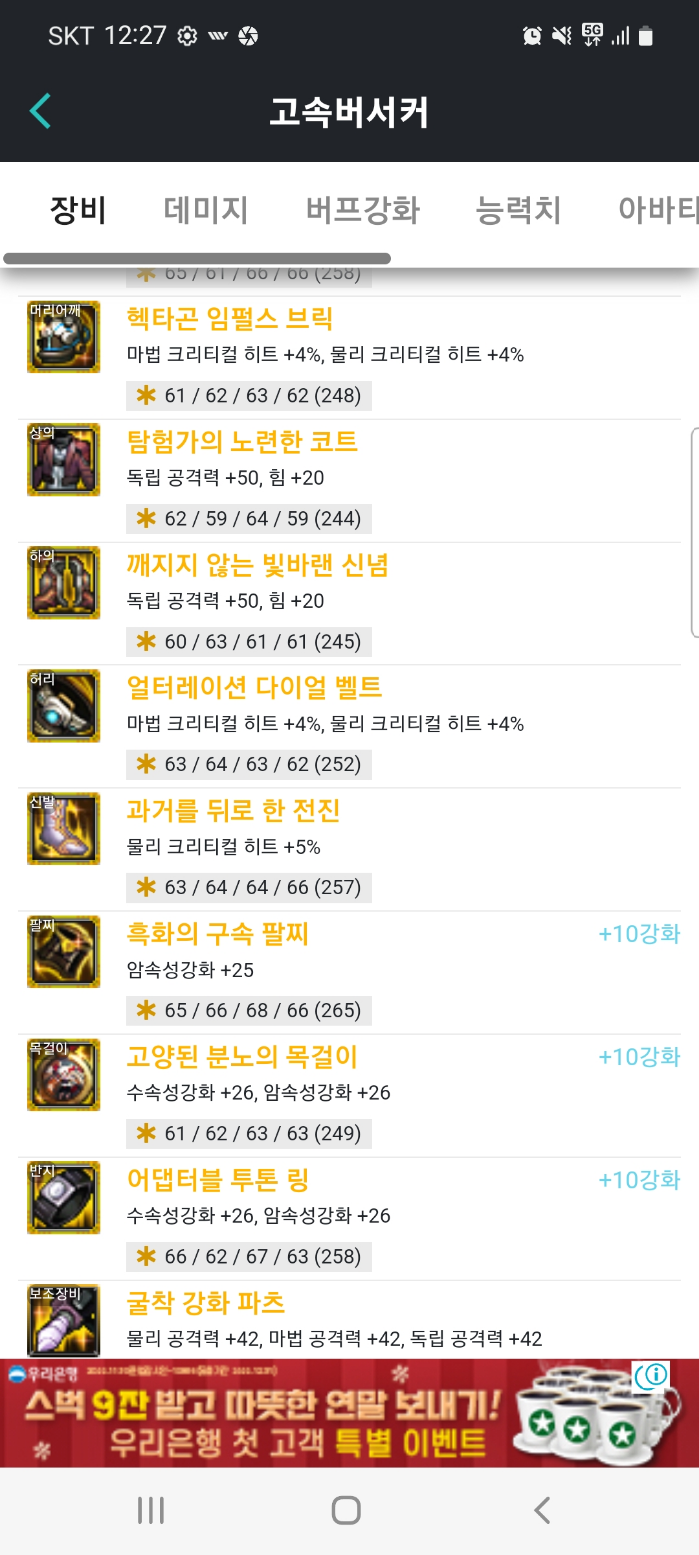View 굴착 강화 파츠 item

click(x=206, y=1303)
